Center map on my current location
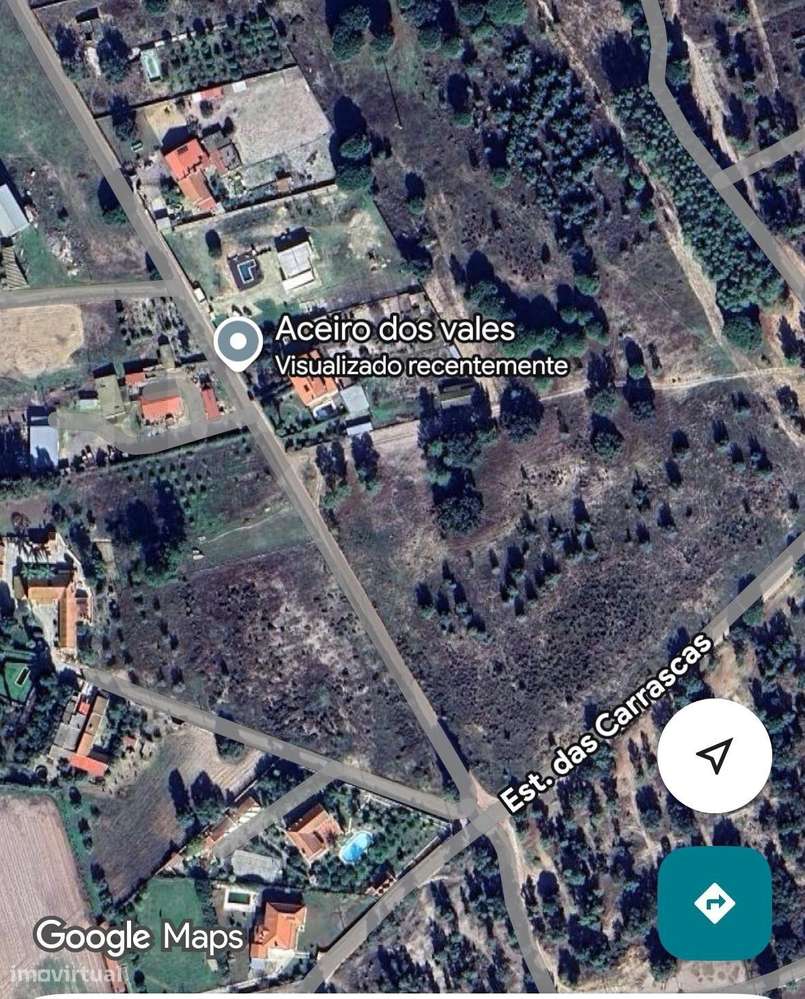The width and height of the screenshot is (805, 999). pyautogui.click(x=714, y=756)
